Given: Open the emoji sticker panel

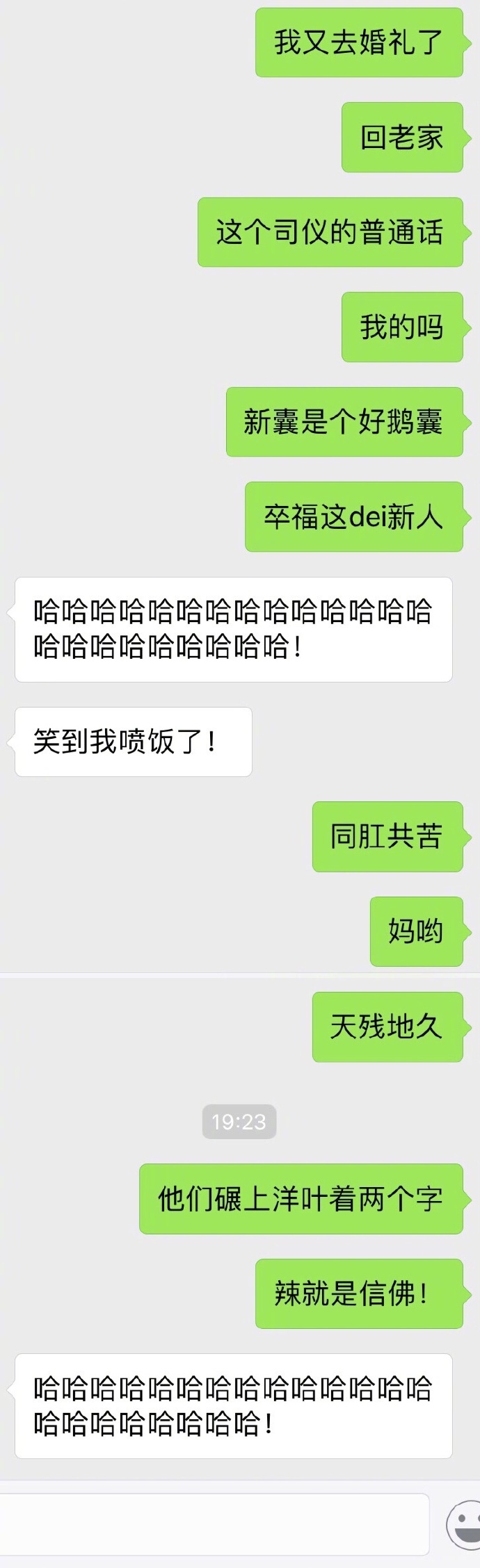Looking at the screenshot, I should (465, 1526).
